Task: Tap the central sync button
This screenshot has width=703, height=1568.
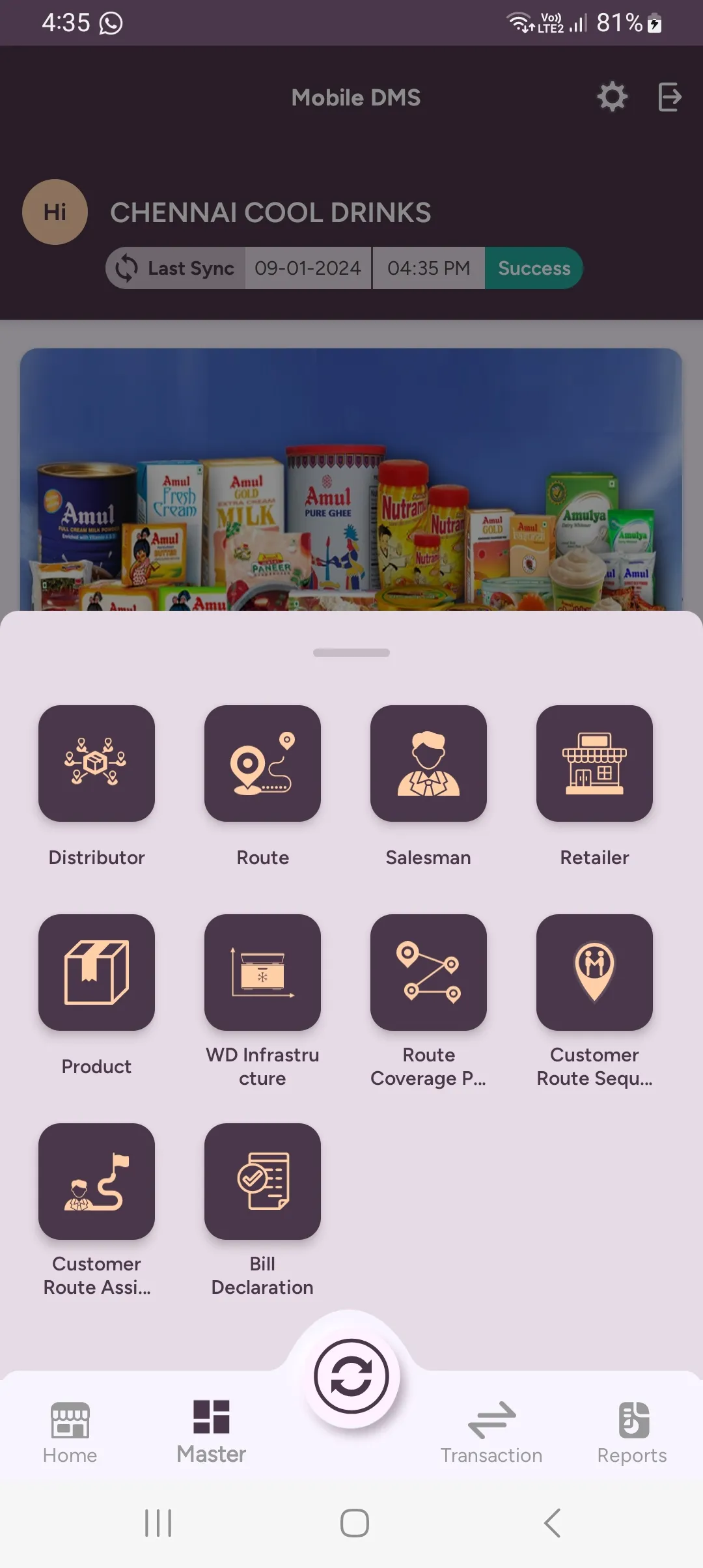Action: coord(351,1377)
